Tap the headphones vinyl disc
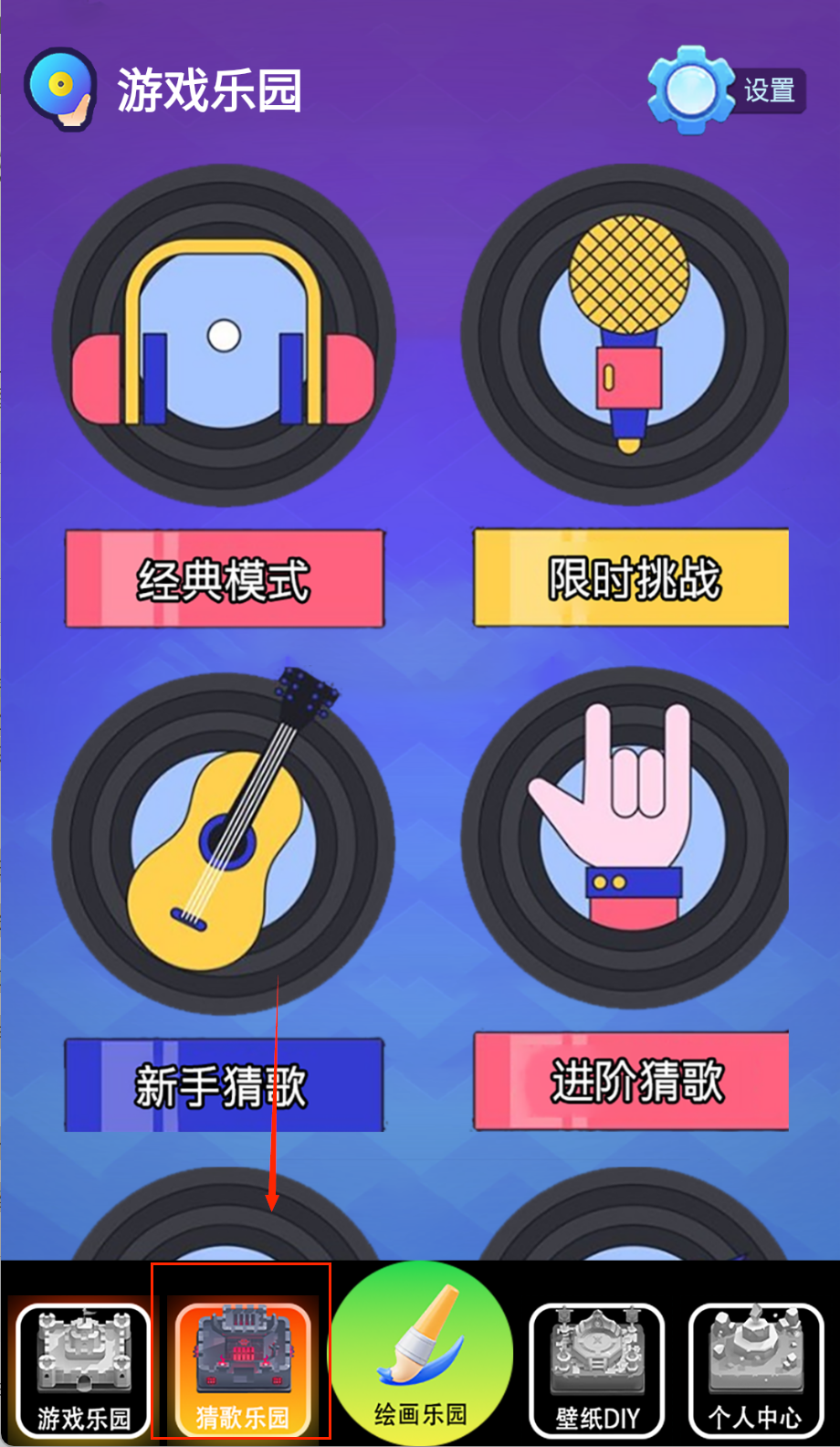This screenshot has width=840, height=1447. click(225, 336)
